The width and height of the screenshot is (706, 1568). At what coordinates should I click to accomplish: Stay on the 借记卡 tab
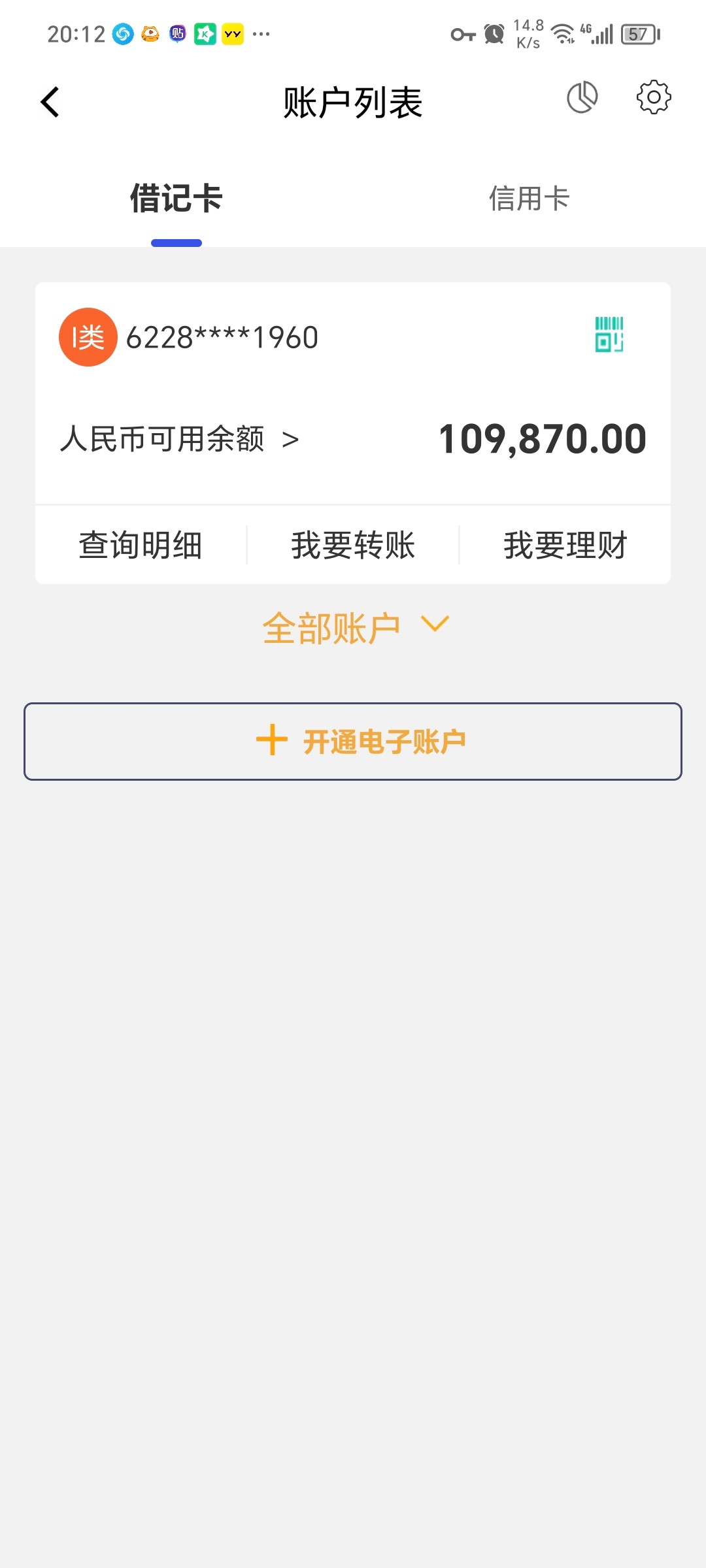[x=175, y=200]
